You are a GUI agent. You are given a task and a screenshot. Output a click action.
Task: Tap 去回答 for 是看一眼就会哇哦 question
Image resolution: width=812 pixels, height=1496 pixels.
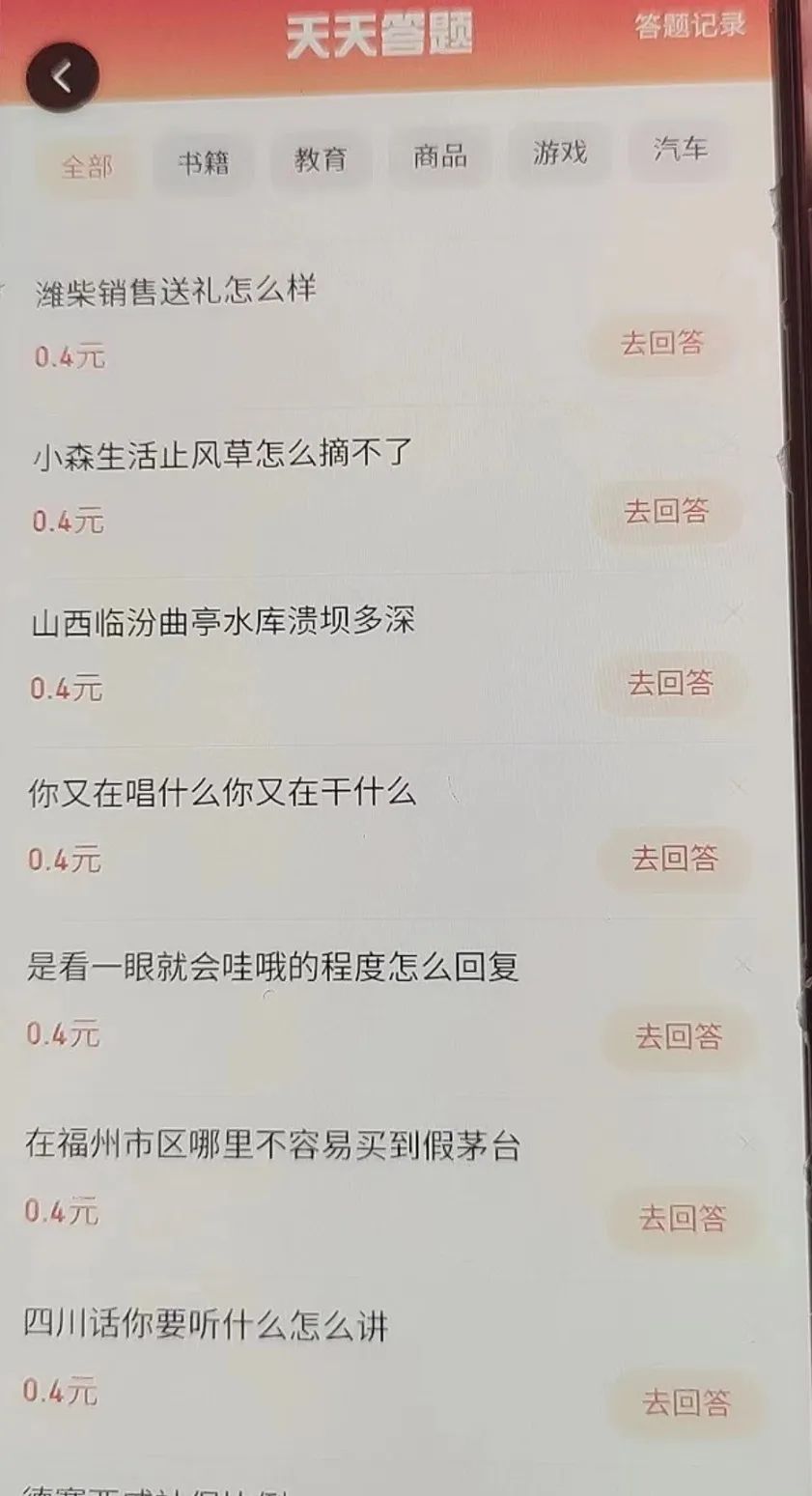678,1036
